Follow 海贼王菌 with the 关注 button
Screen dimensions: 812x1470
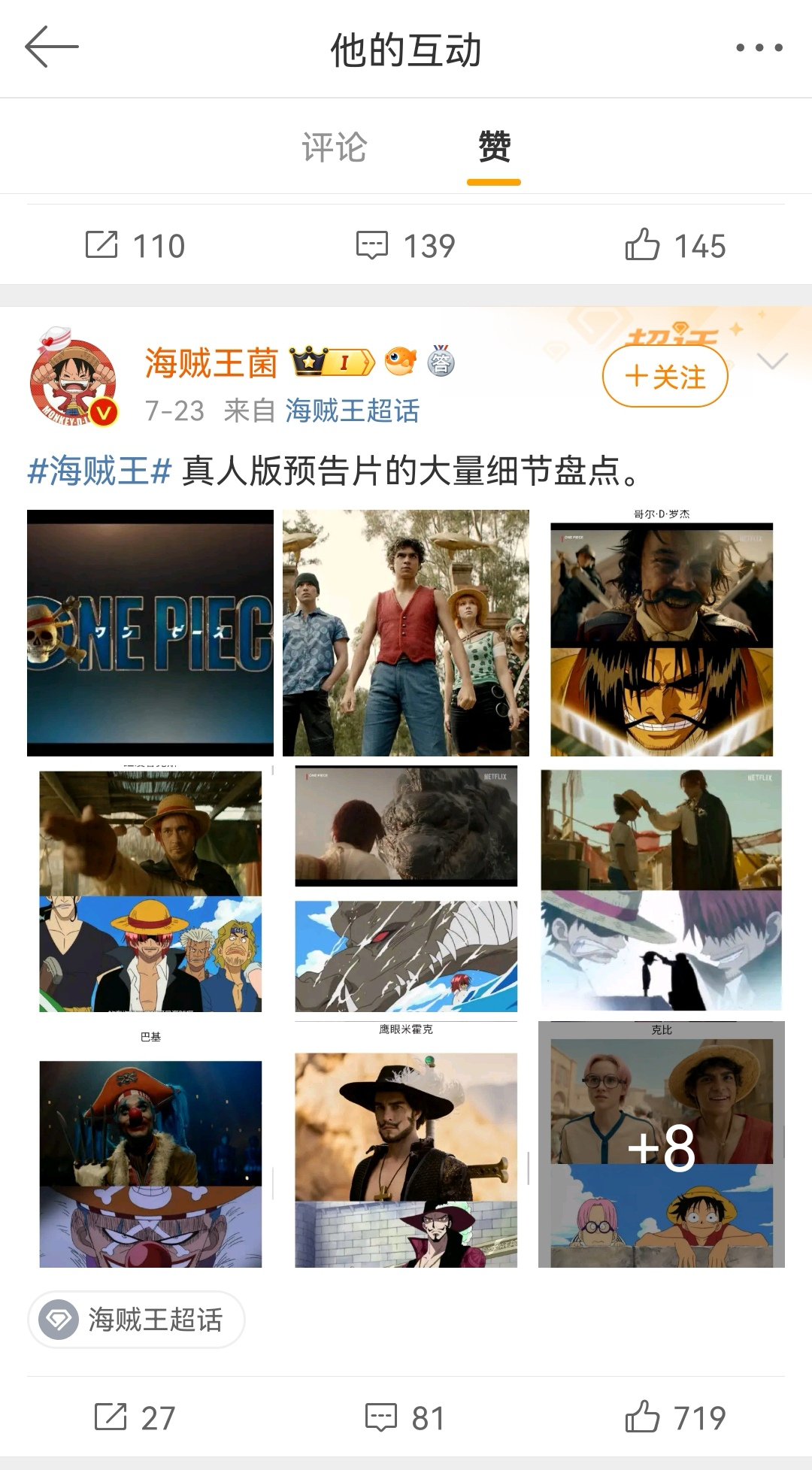(x=665, y=377)
